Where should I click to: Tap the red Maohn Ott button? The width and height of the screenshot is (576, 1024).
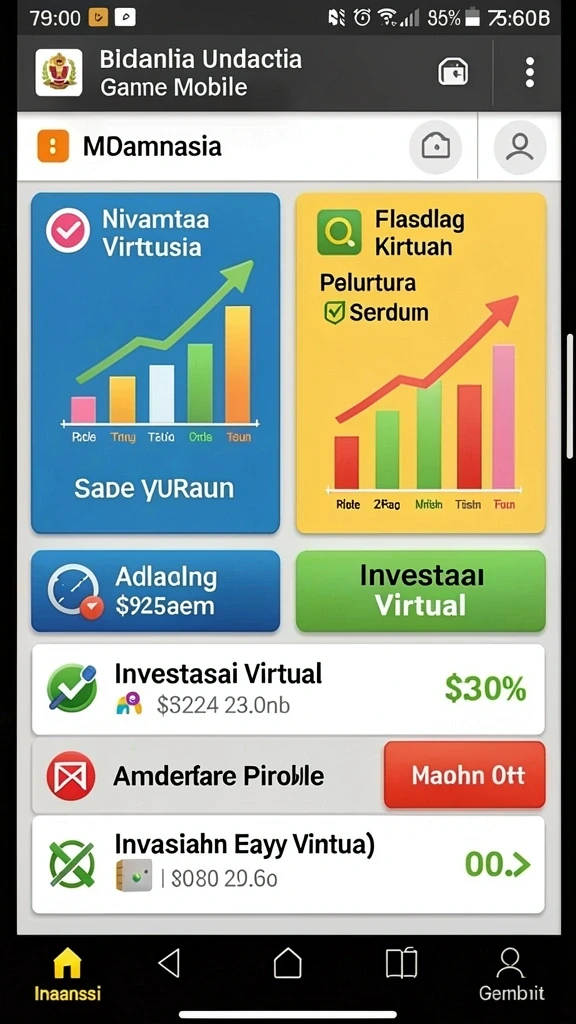pos(464,775)
